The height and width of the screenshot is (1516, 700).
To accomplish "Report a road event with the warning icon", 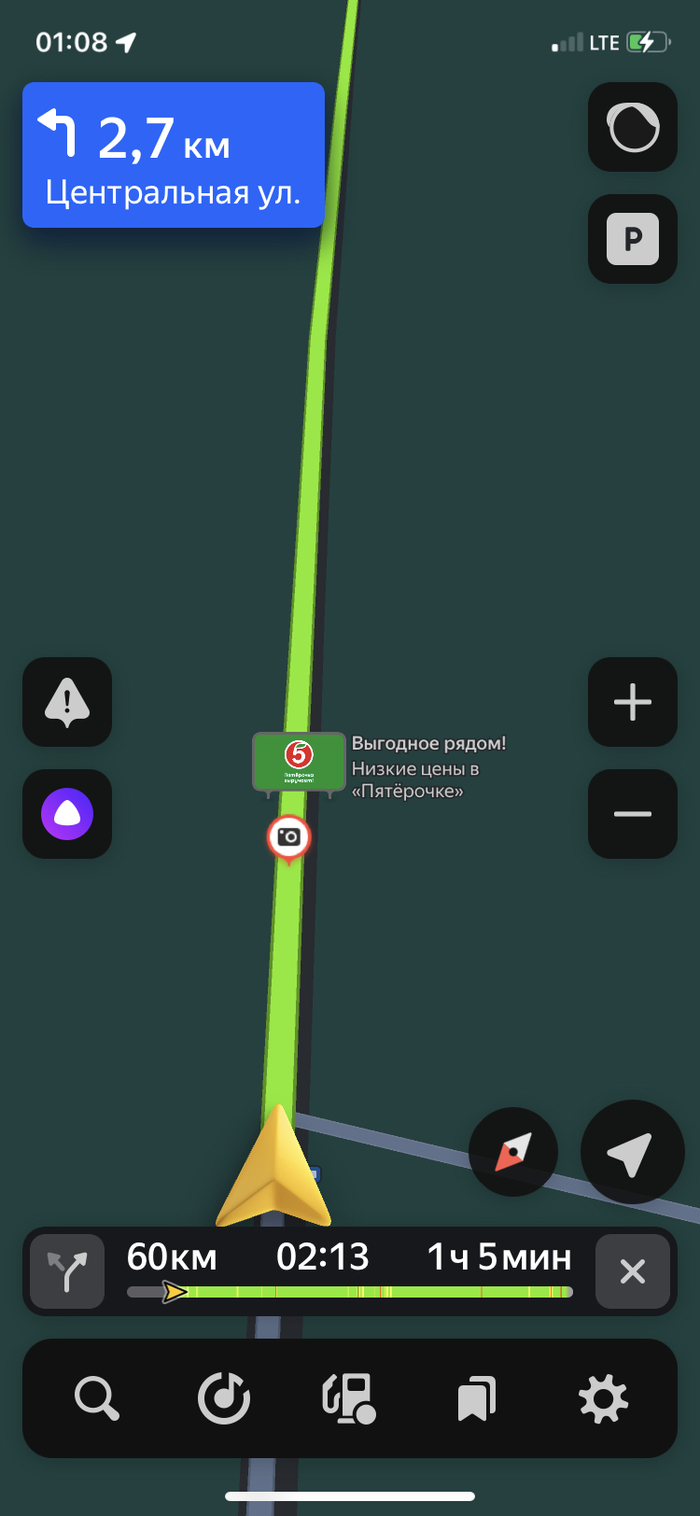I will 67,701.
